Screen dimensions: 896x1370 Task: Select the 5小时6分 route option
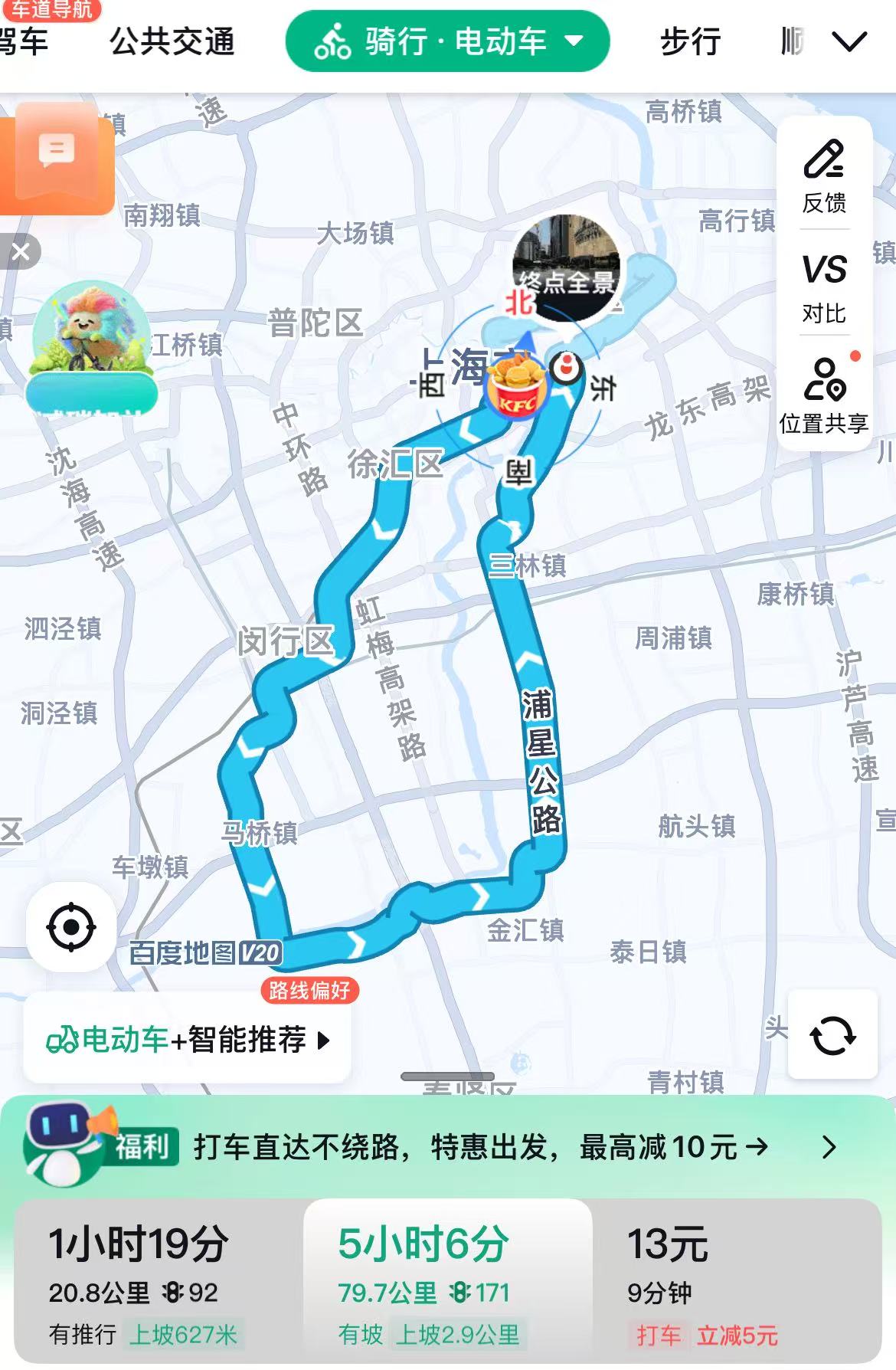(448, 1281)
